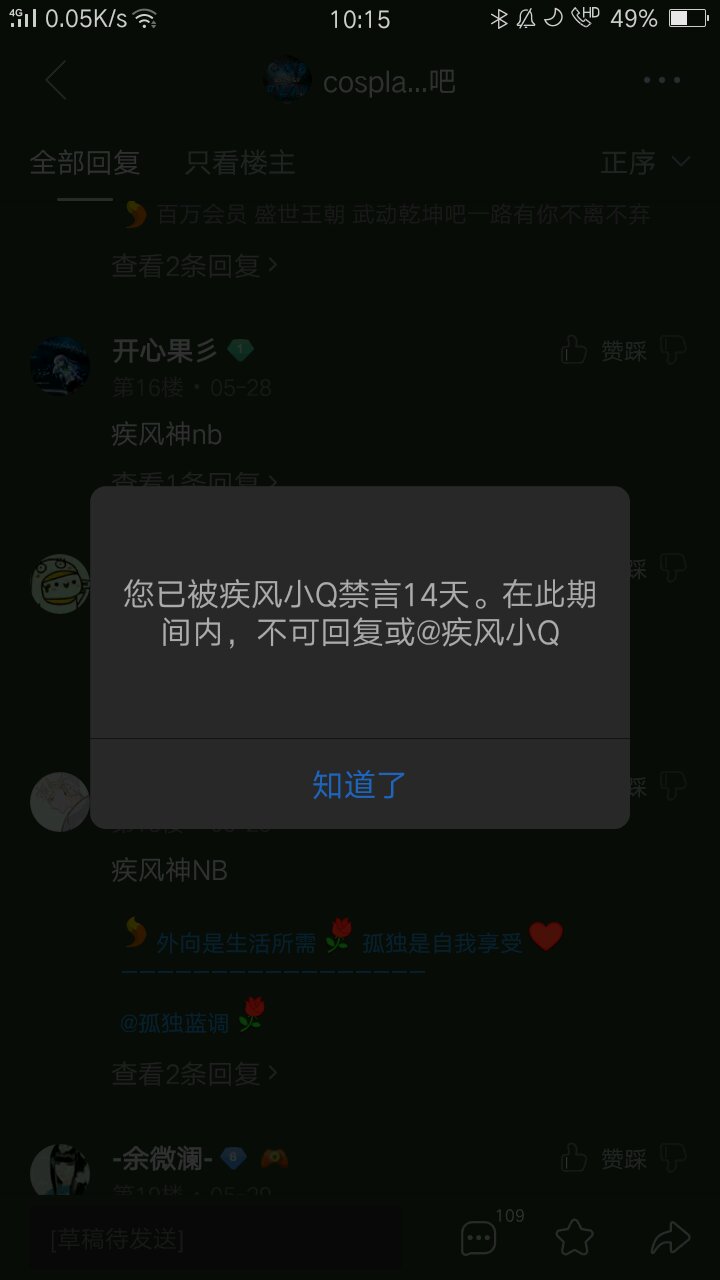This screenshot has width=720, height=1280.
Task: Switch to the 全部回复 tab
Action: point(84,163)
